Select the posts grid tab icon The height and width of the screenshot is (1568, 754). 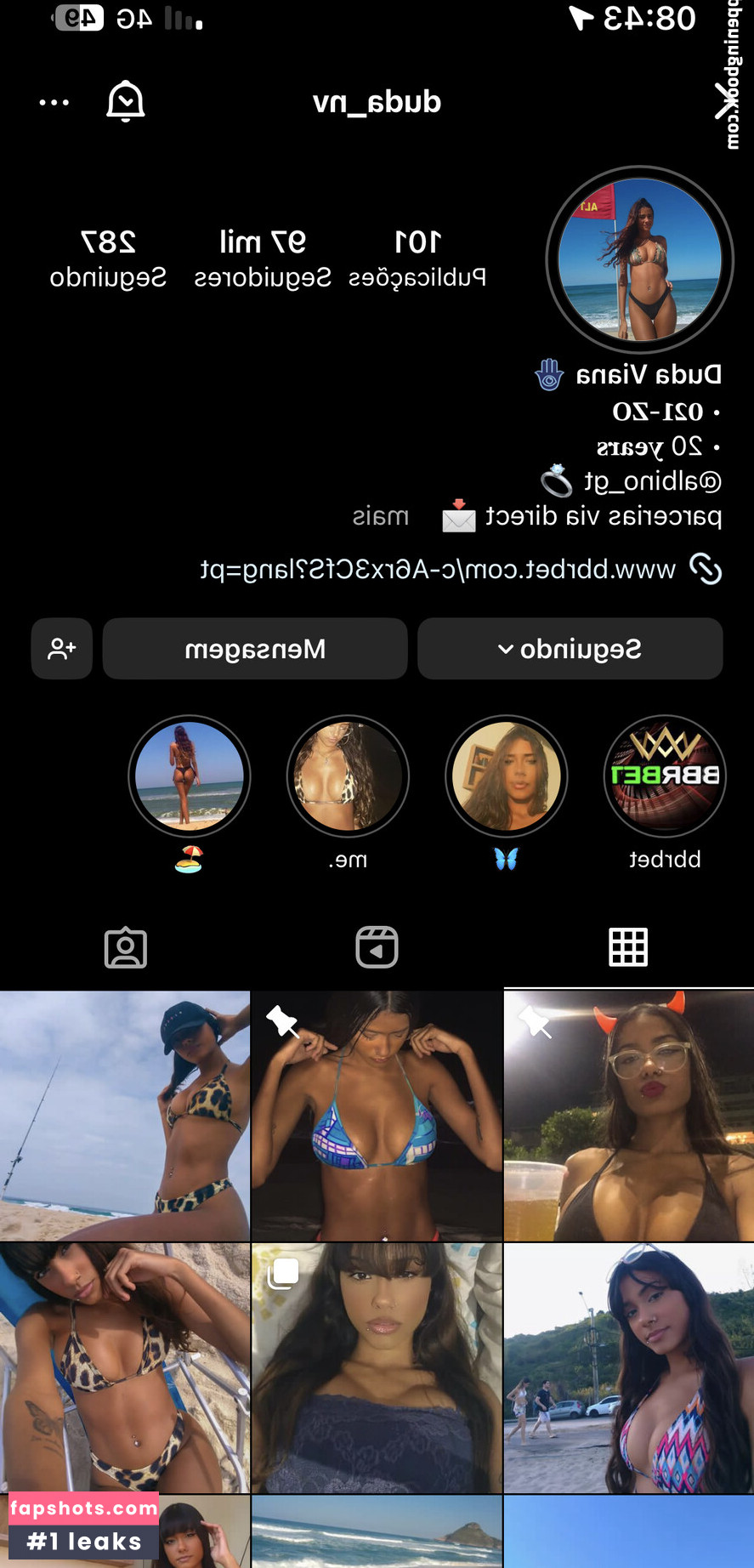point(628,946)
